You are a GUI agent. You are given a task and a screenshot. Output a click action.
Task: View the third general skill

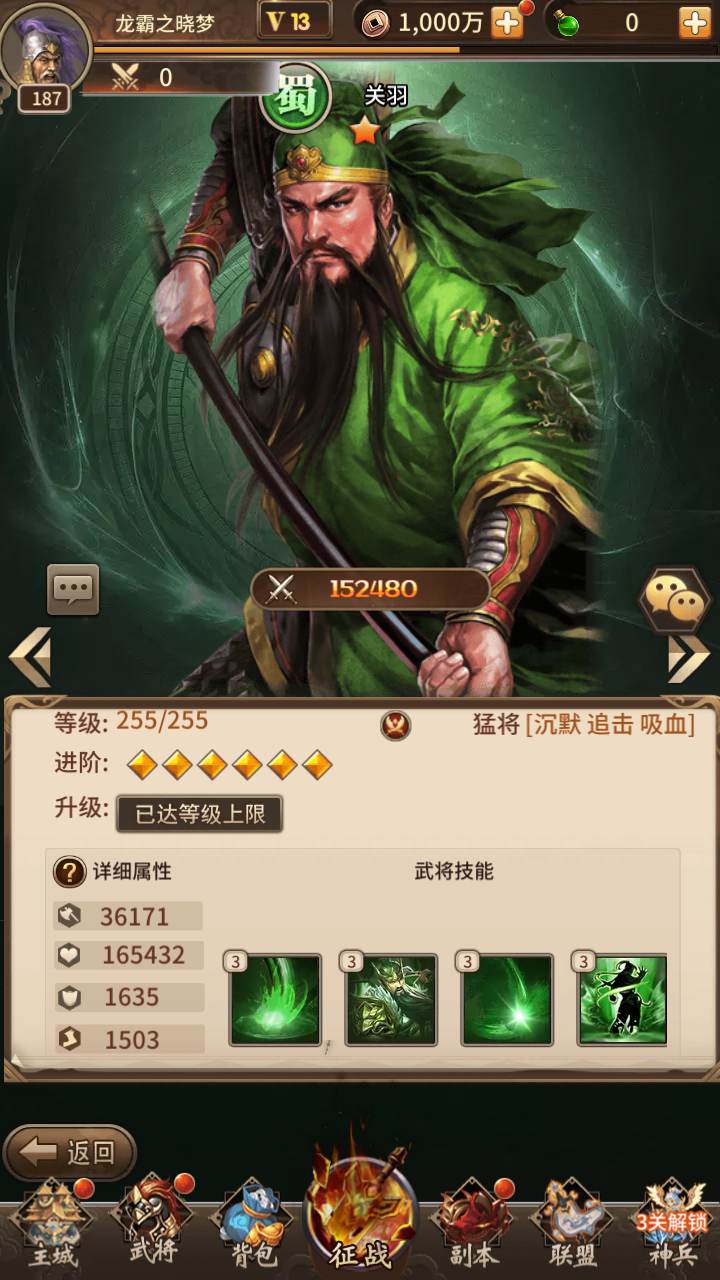tap(507, 1000)
